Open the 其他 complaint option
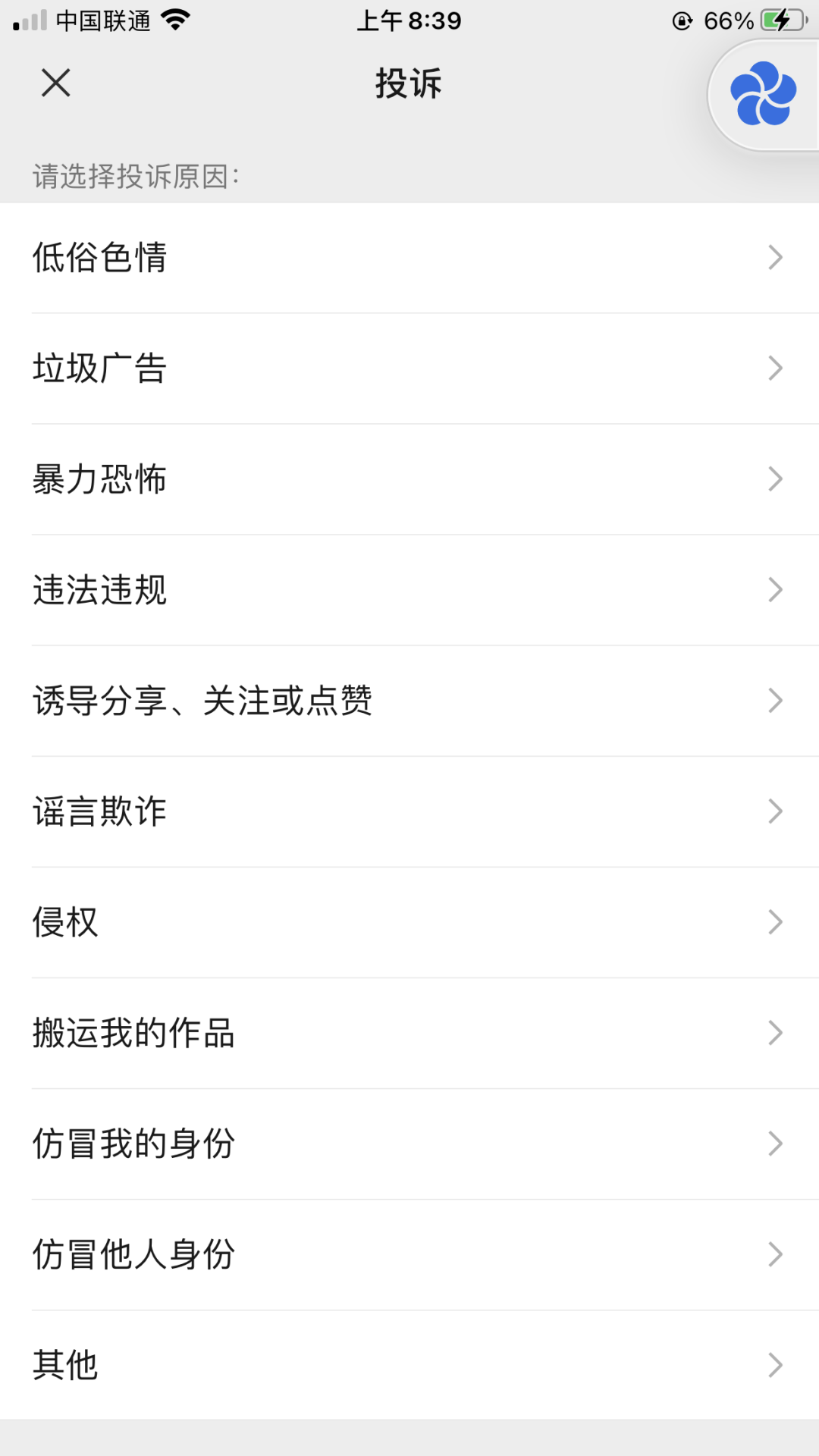 pos(409,1365)
